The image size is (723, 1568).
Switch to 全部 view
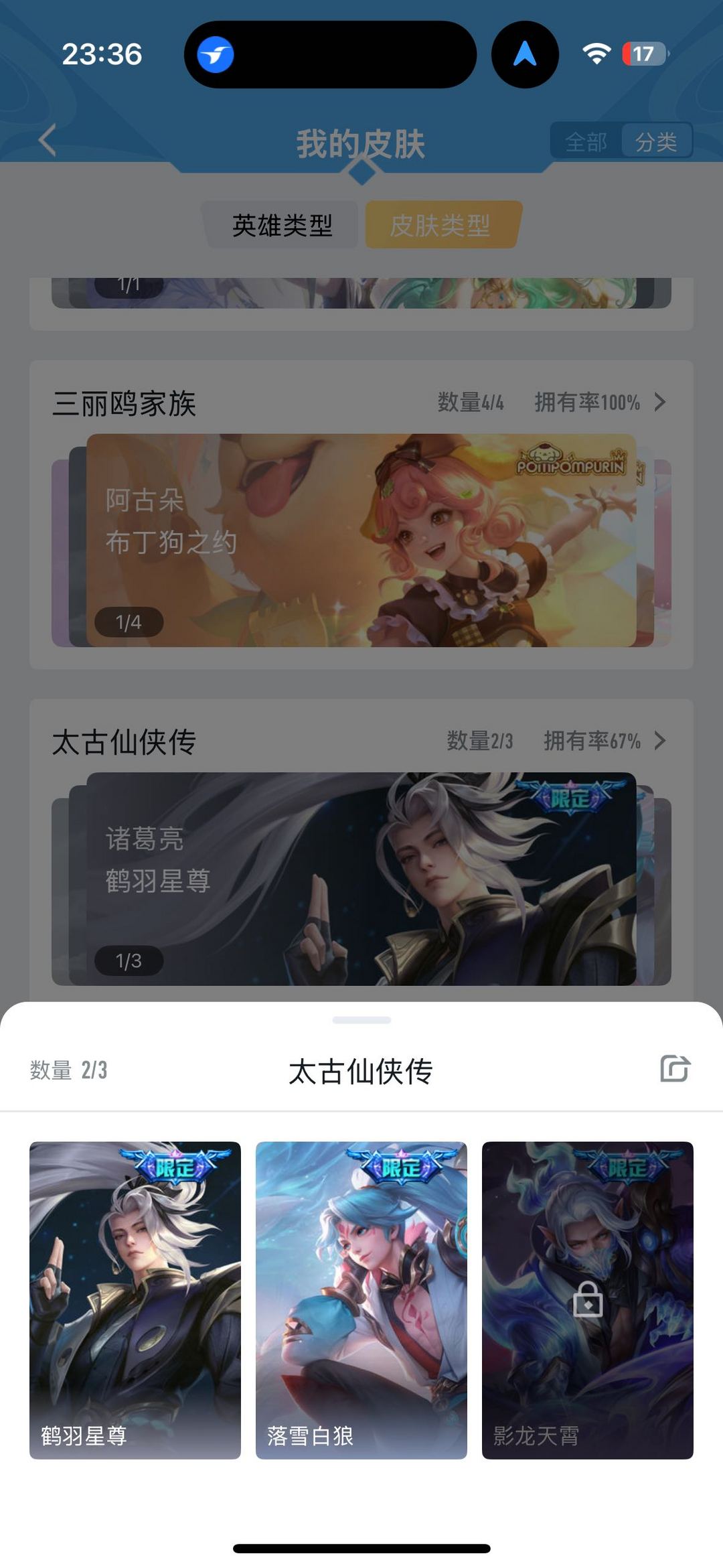point(586,141)
